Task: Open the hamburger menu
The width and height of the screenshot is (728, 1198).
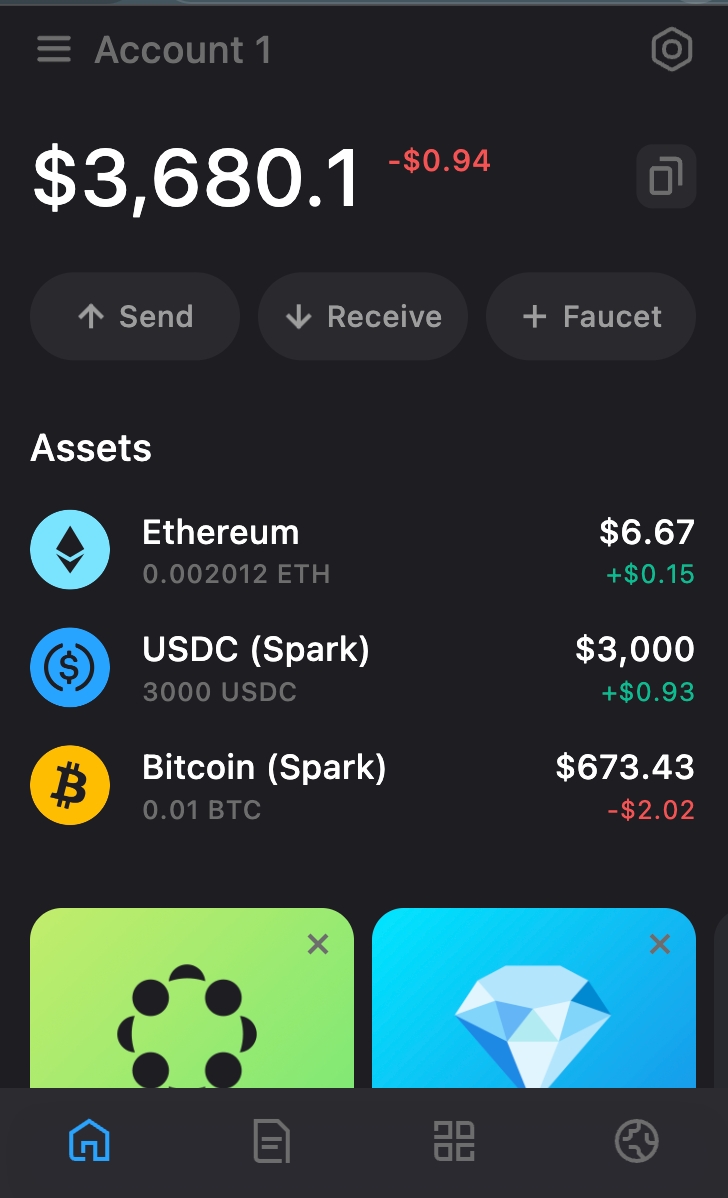Action: pos(54,50)
